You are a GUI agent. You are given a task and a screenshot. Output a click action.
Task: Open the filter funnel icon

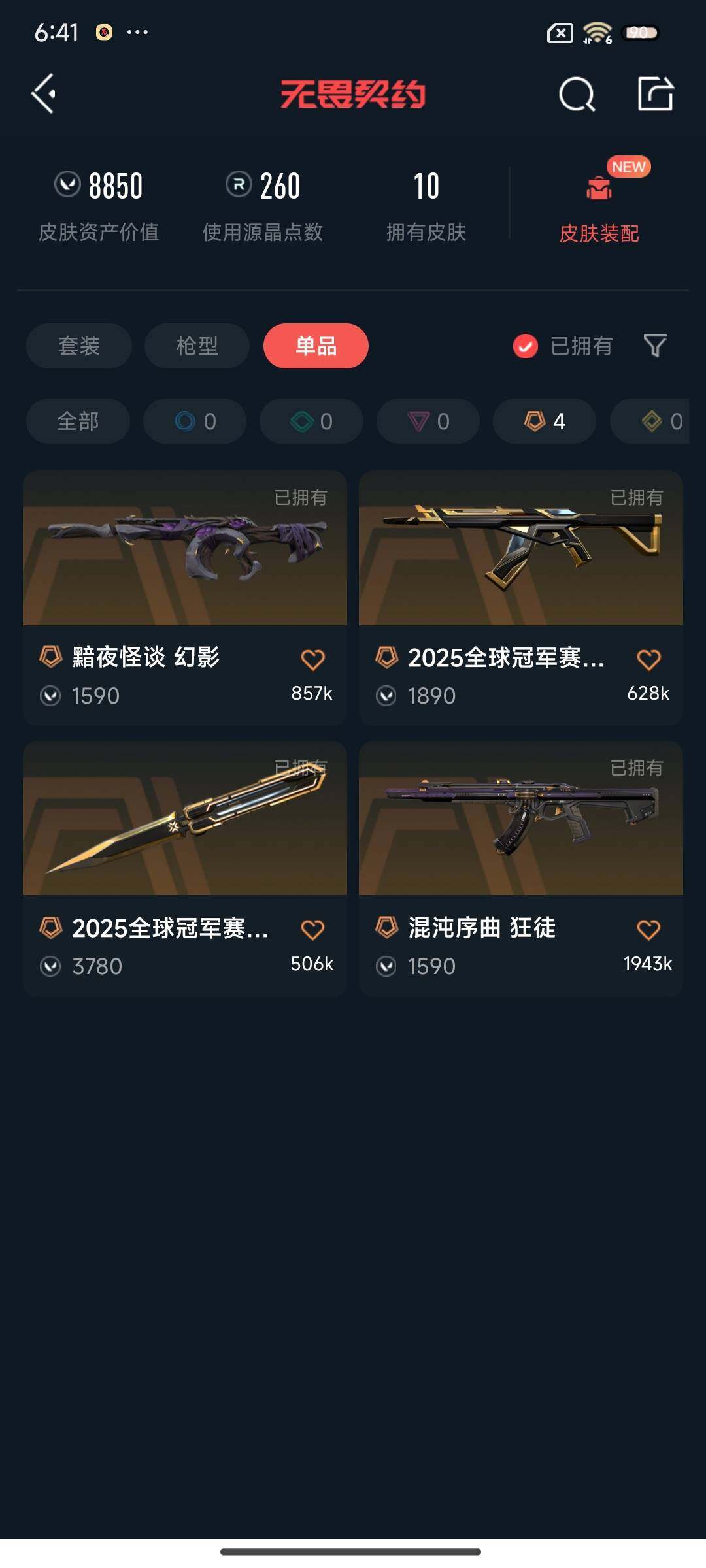click(654, 346)
